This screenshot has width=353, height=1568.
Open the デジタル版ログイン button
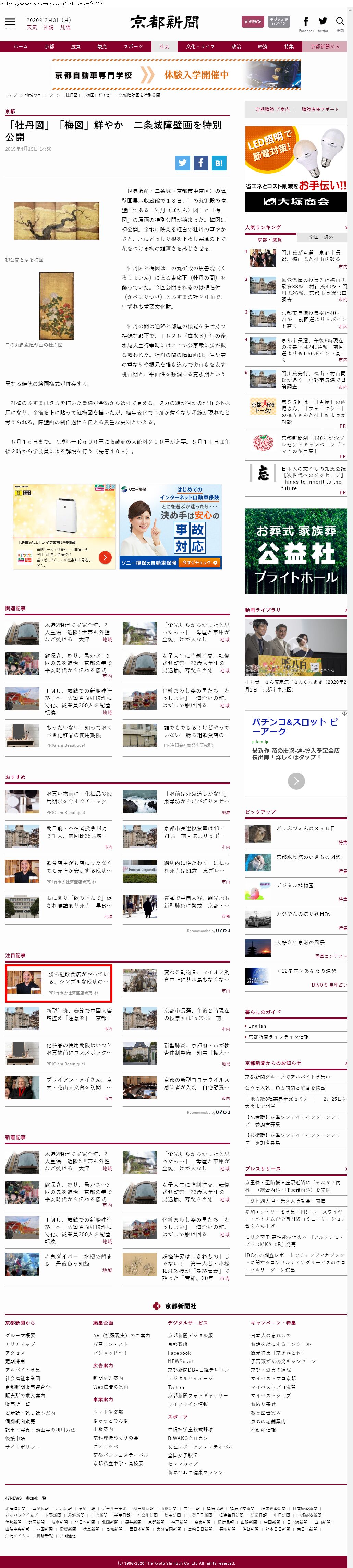(x=278, y=21)
